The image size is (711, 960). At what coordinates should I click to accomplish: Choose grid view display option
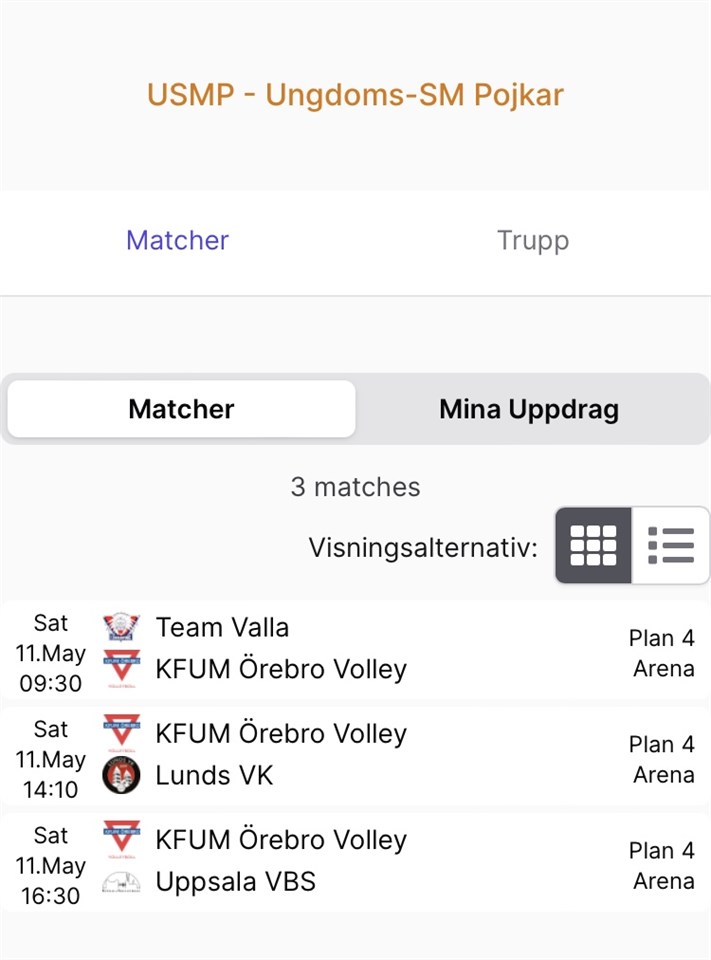[x=594, y=545]
